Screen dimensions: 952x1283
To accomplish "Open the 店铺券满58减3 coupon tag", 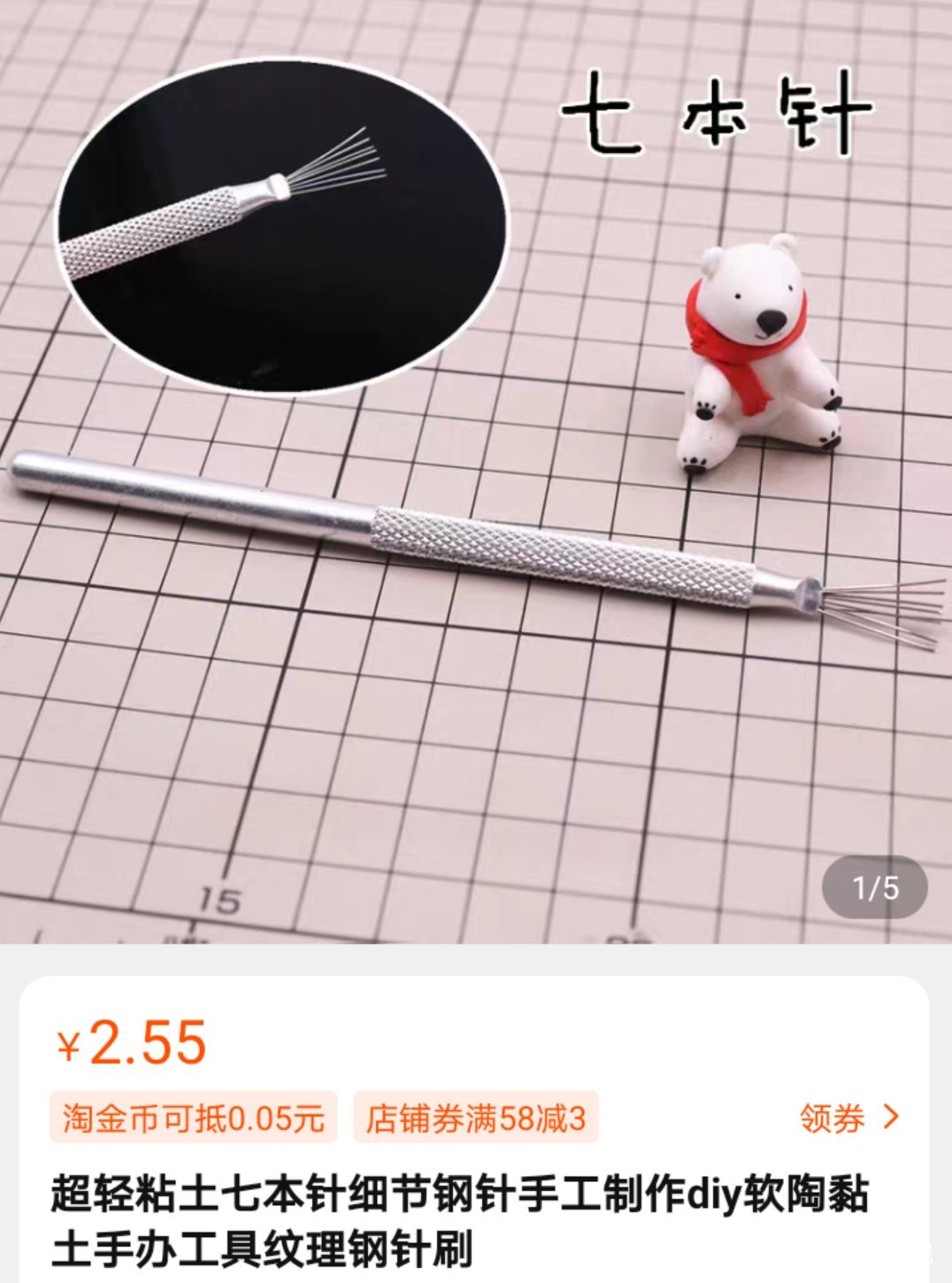I will click(476, 1118).
